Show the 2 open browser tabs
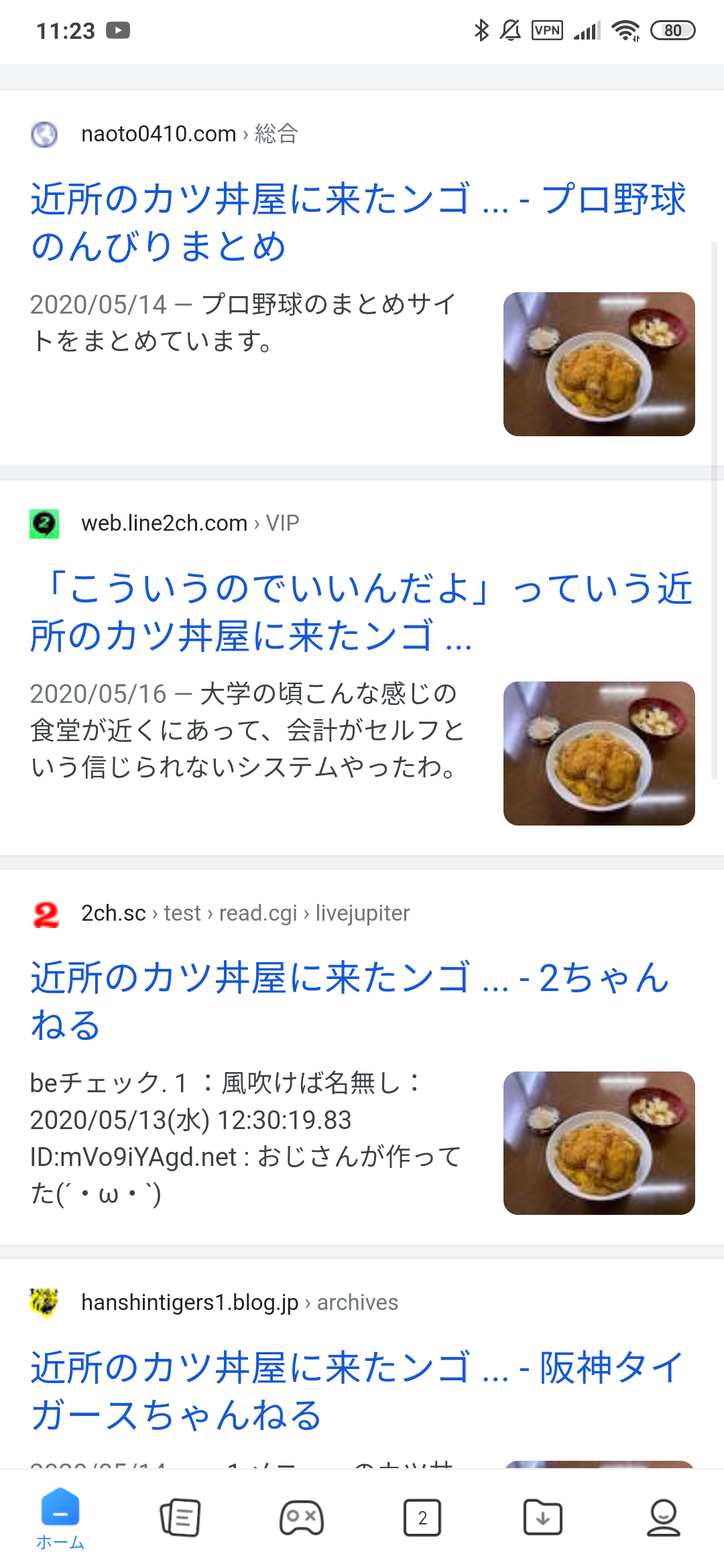 (422, 1518)
